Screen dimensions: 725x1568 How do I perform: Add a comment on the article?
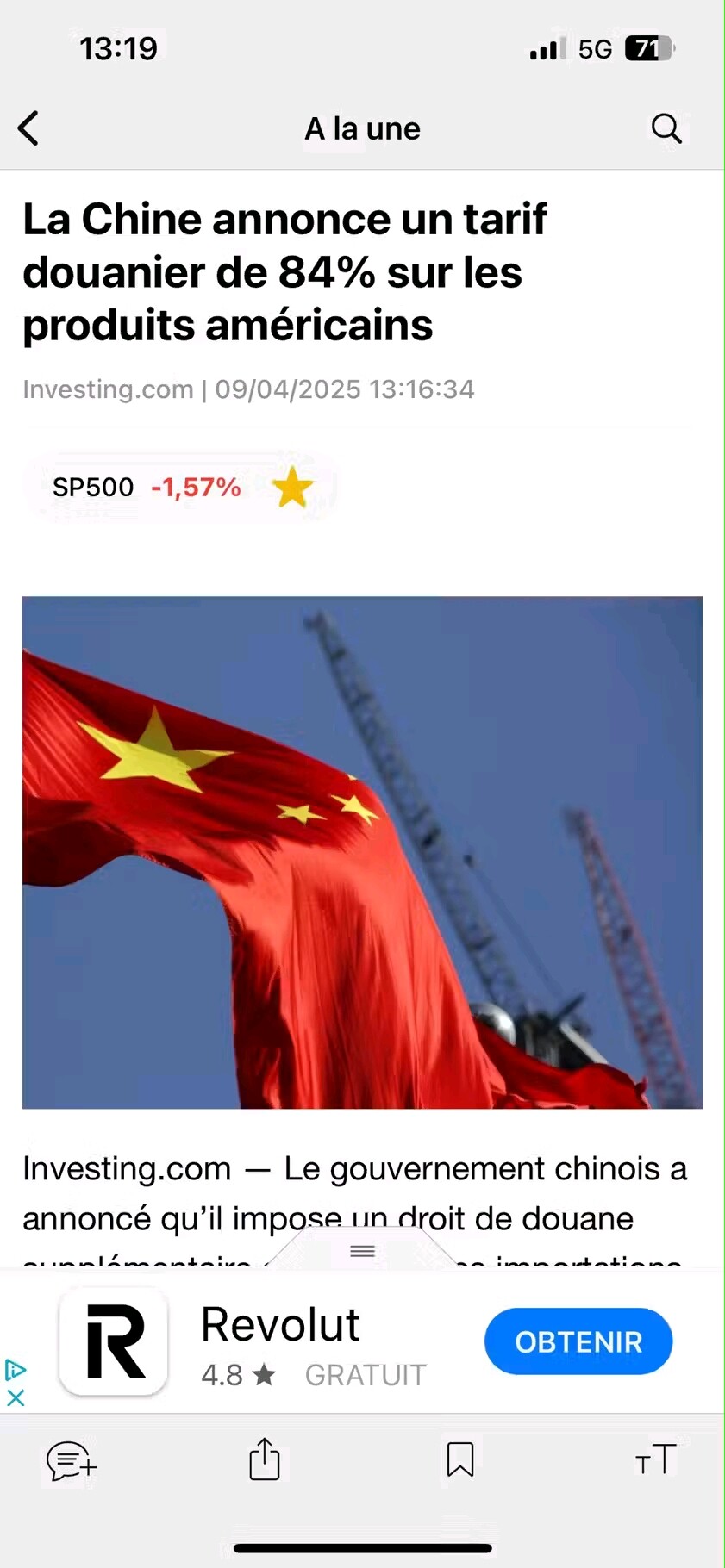coord(71,1460)
